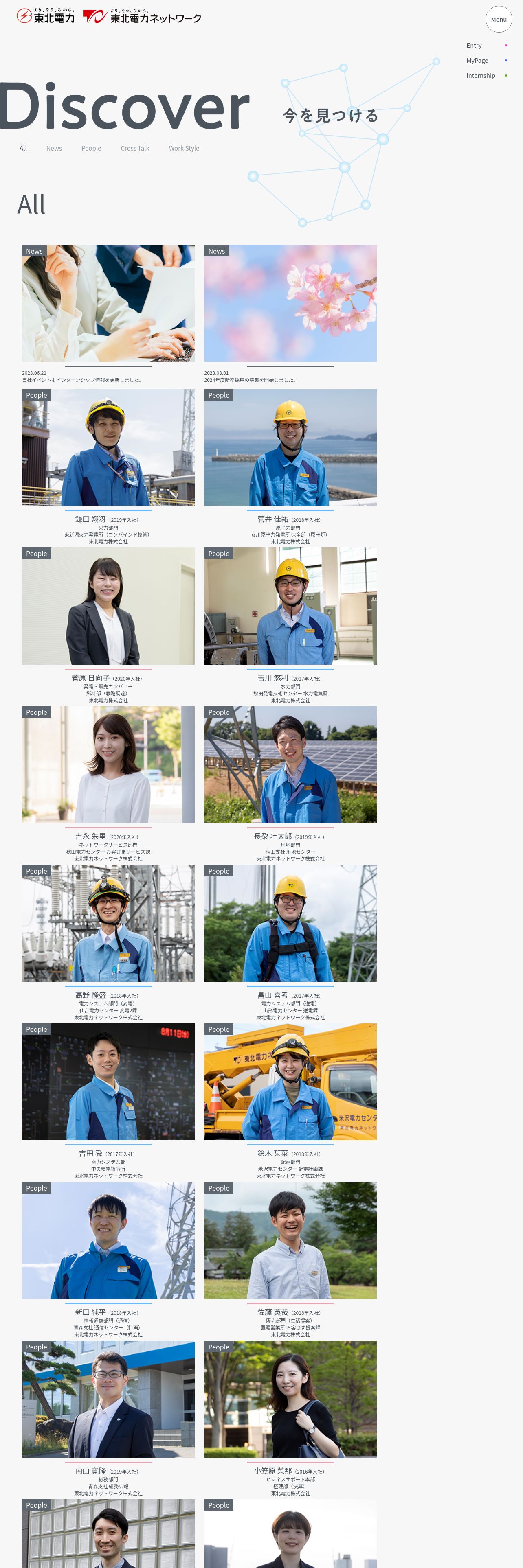Image resolution: width=523 pixels, height=1568 pixels.
Task: Go to the Entry link
Action: [x=474, y=46]
